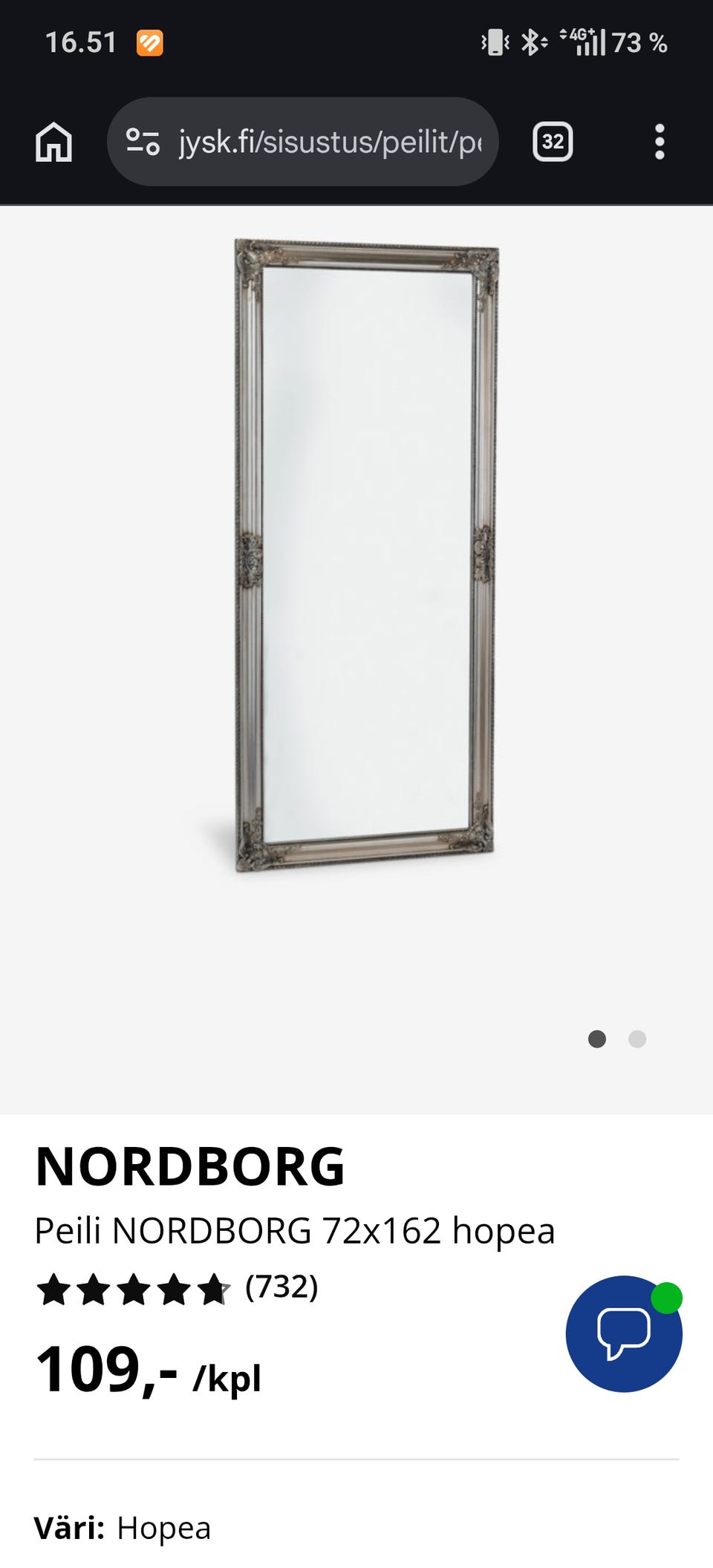Start a chat with customer support
Image resolution: width=713 pixels, height=1568 pixels.
623,1333
